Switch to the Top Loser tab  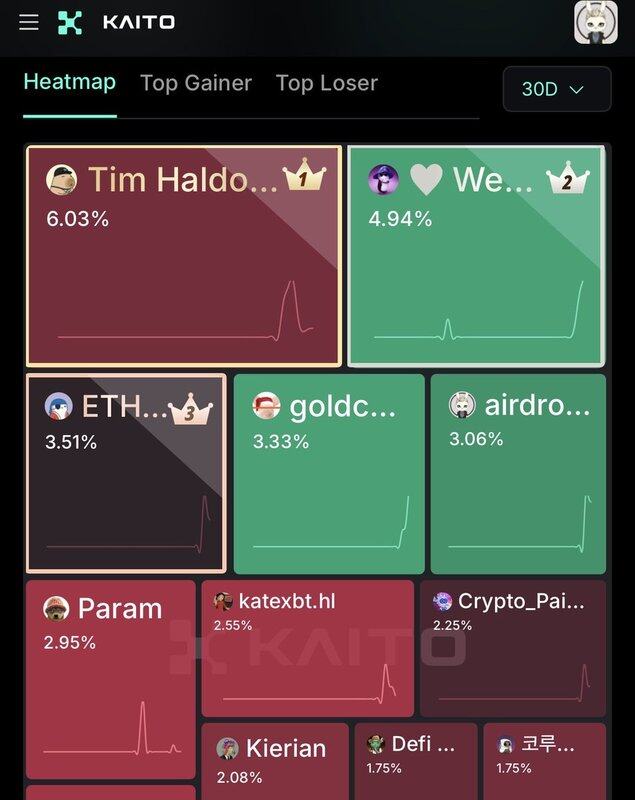(x=327, y=83)
